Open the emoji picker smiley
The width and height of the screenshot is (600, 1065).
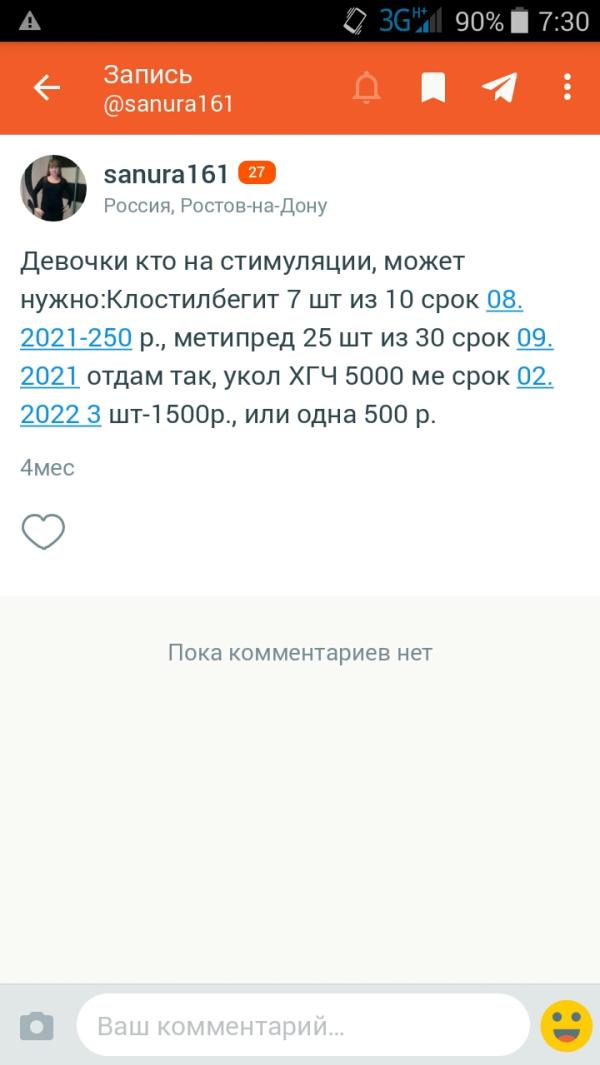[566, 1026]
